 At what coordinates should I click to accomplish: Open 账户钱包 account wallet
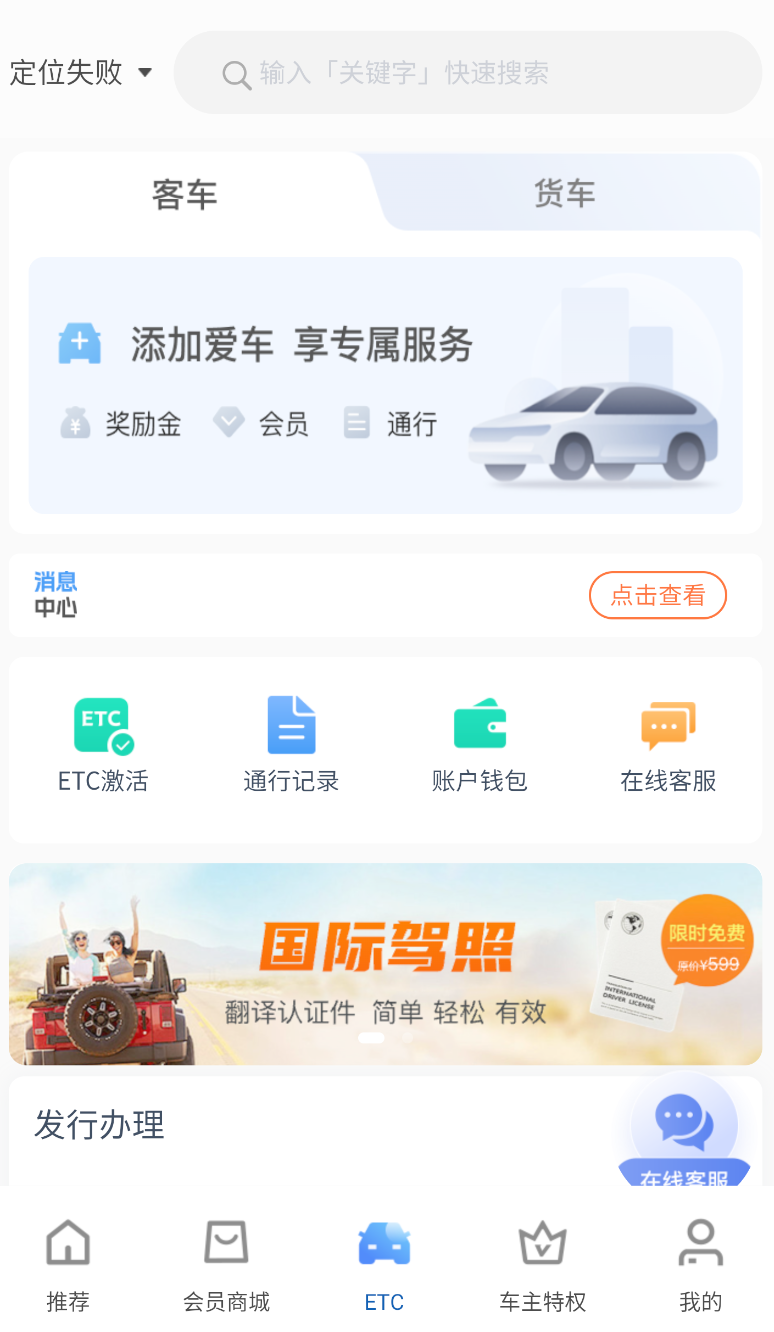pos(480,745)
